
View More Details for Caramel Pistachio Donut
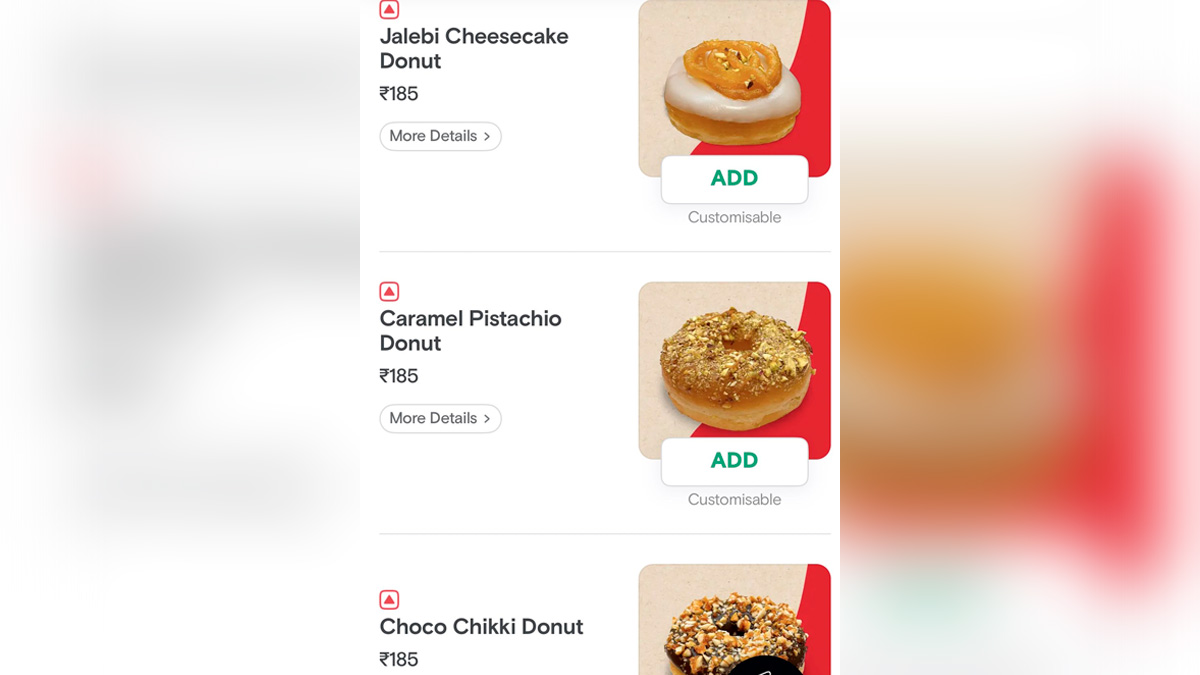pyautogui.click(x=440, y=418)
